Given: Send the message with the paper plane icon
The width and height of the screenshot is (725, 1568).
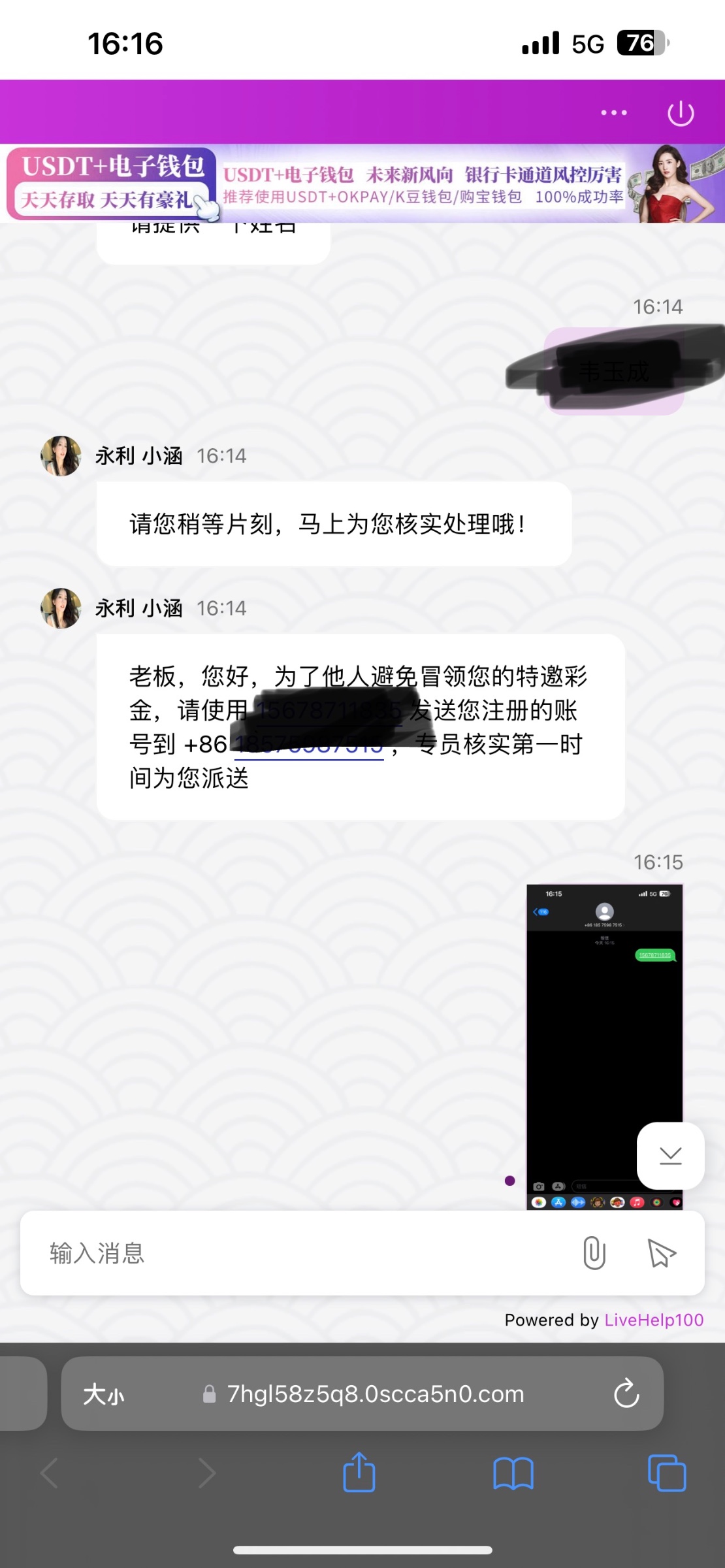Looking at the screenshot, I should [x=662, y=1252].
